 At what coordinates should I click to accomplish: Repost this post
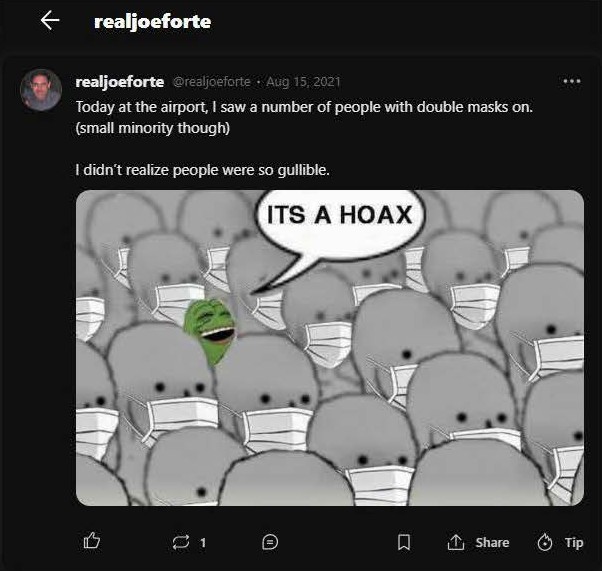182,542
